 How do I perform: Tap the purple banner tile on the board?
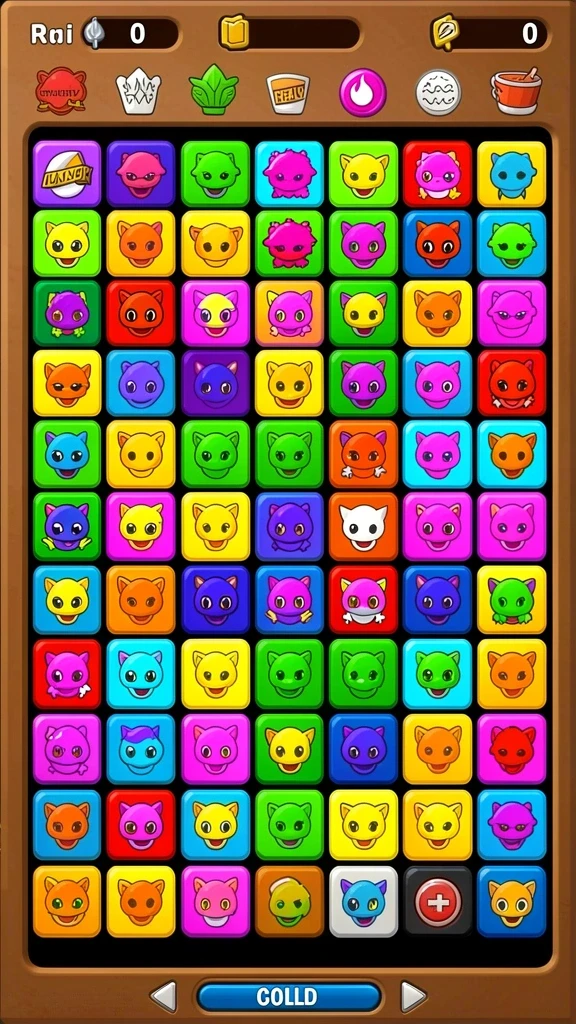67,174
